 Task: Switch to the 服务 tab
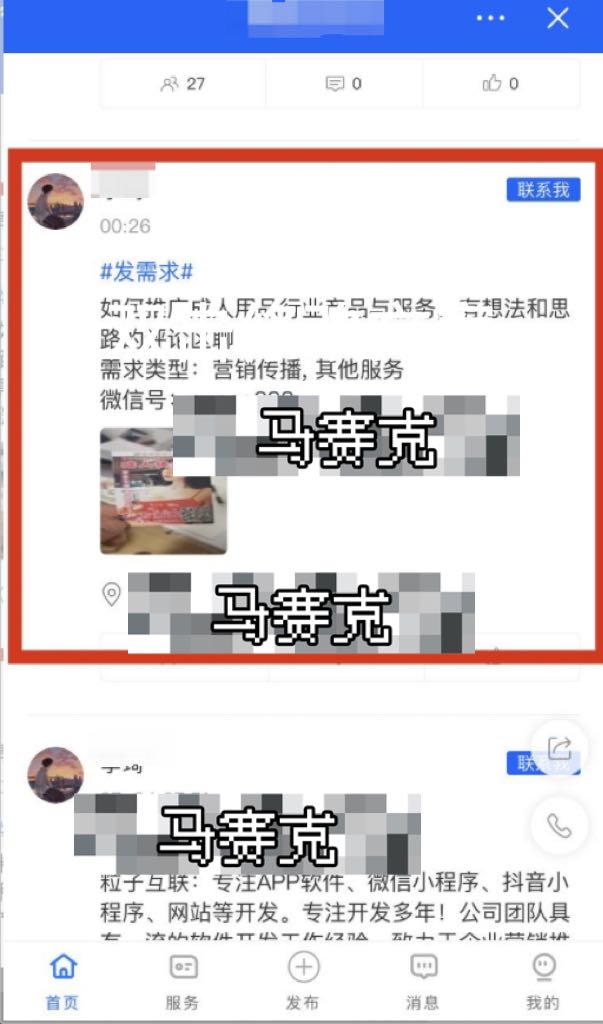click(x=182, y=981)
